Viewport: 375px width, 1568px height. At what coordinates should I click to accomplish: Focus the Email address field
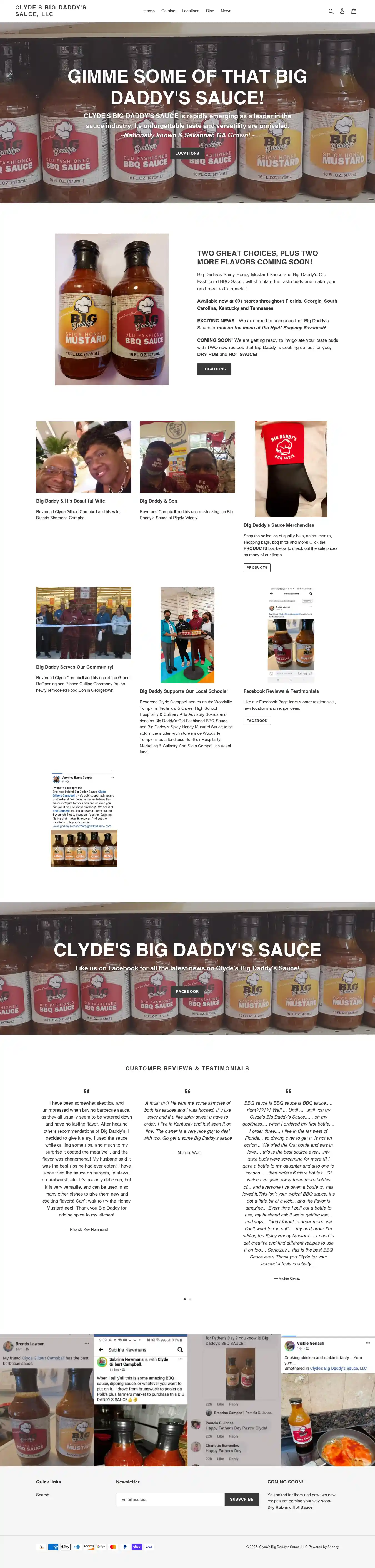click(x=170, y=1499)
